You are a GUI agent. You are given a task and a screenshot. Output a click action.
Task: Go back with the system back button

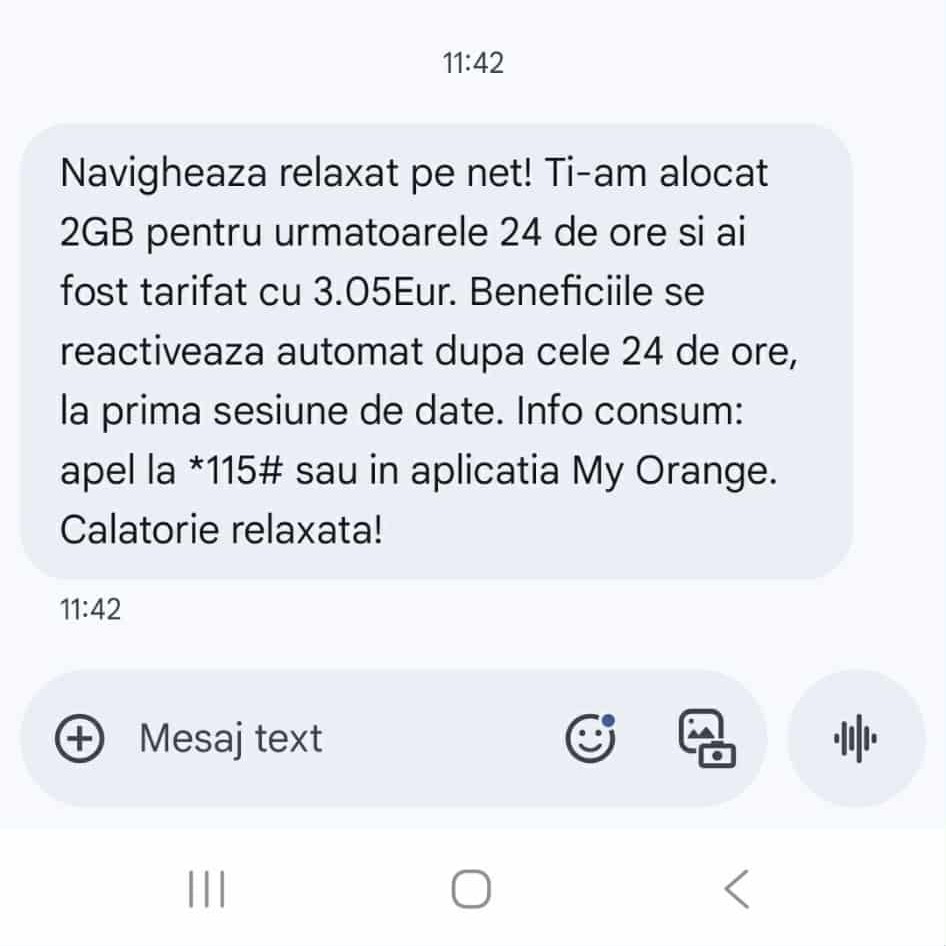coord(737,889)
